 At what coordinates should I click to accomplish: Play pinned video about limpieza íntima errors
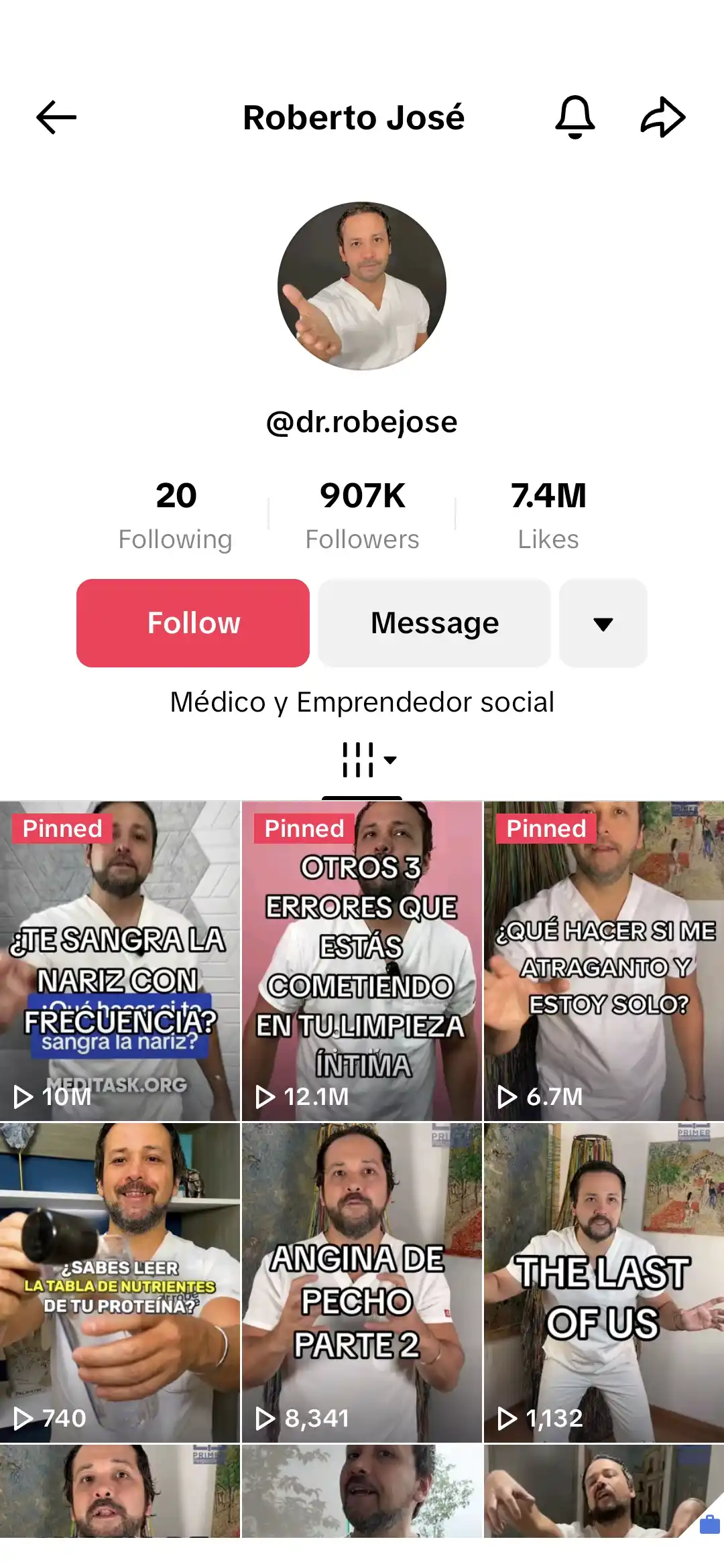362,961
